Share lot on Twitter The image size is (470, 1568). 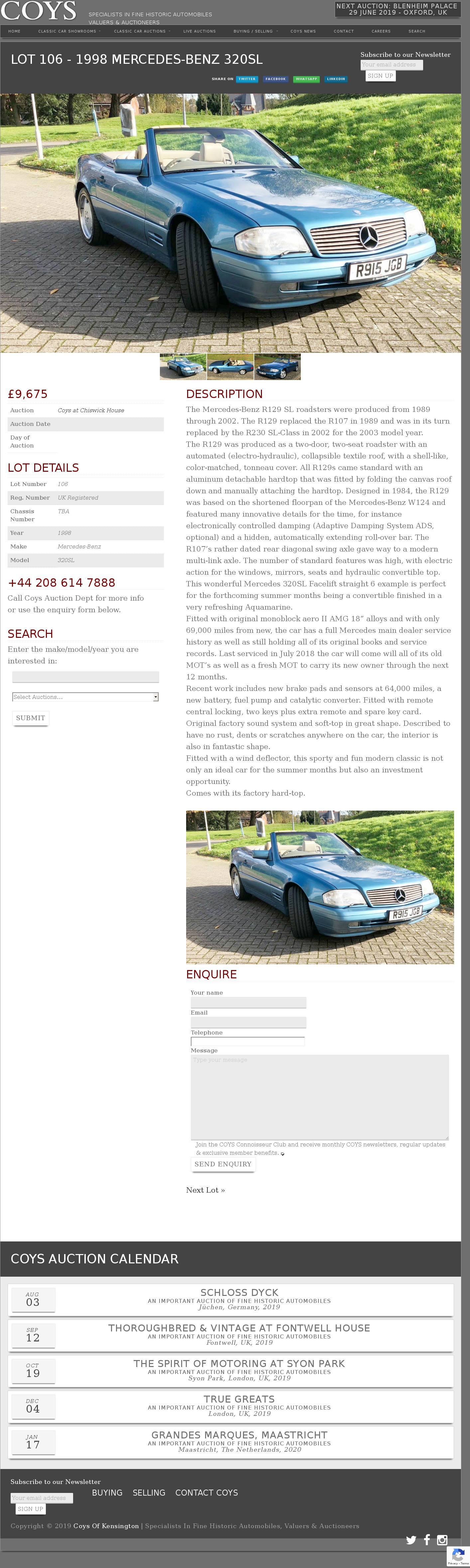coord(247,79)
